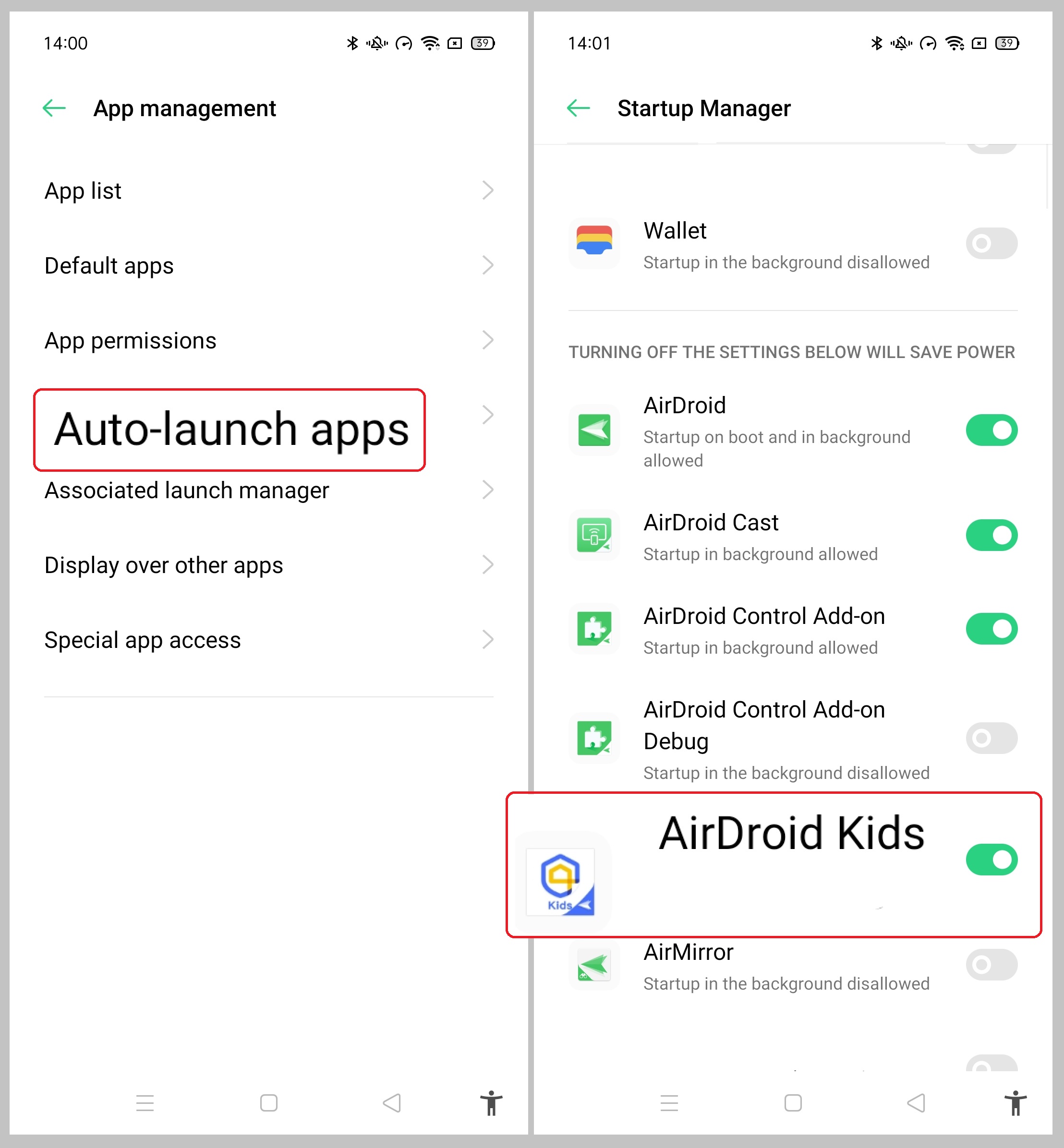This screenshot has height=1148, width=1064.
Task: Click the AirMirror icon
Action: [x=593, y=966]
